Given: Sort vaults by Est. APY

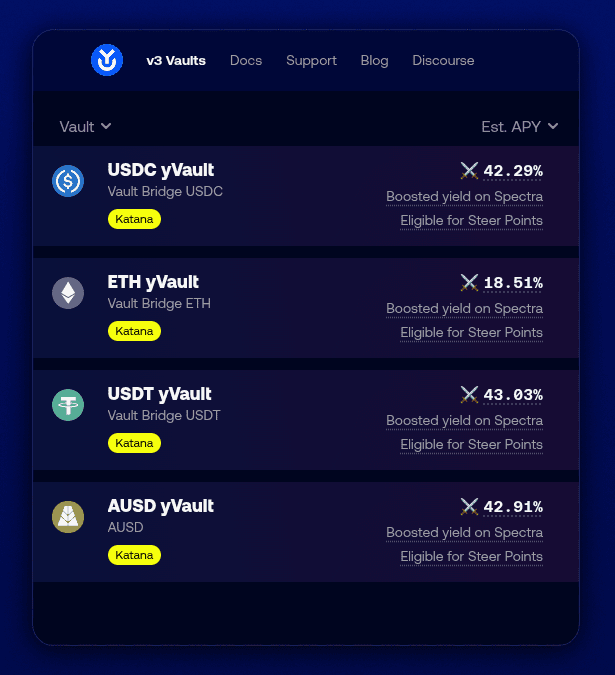Looking at the screenshot, I should click(519, 126).
